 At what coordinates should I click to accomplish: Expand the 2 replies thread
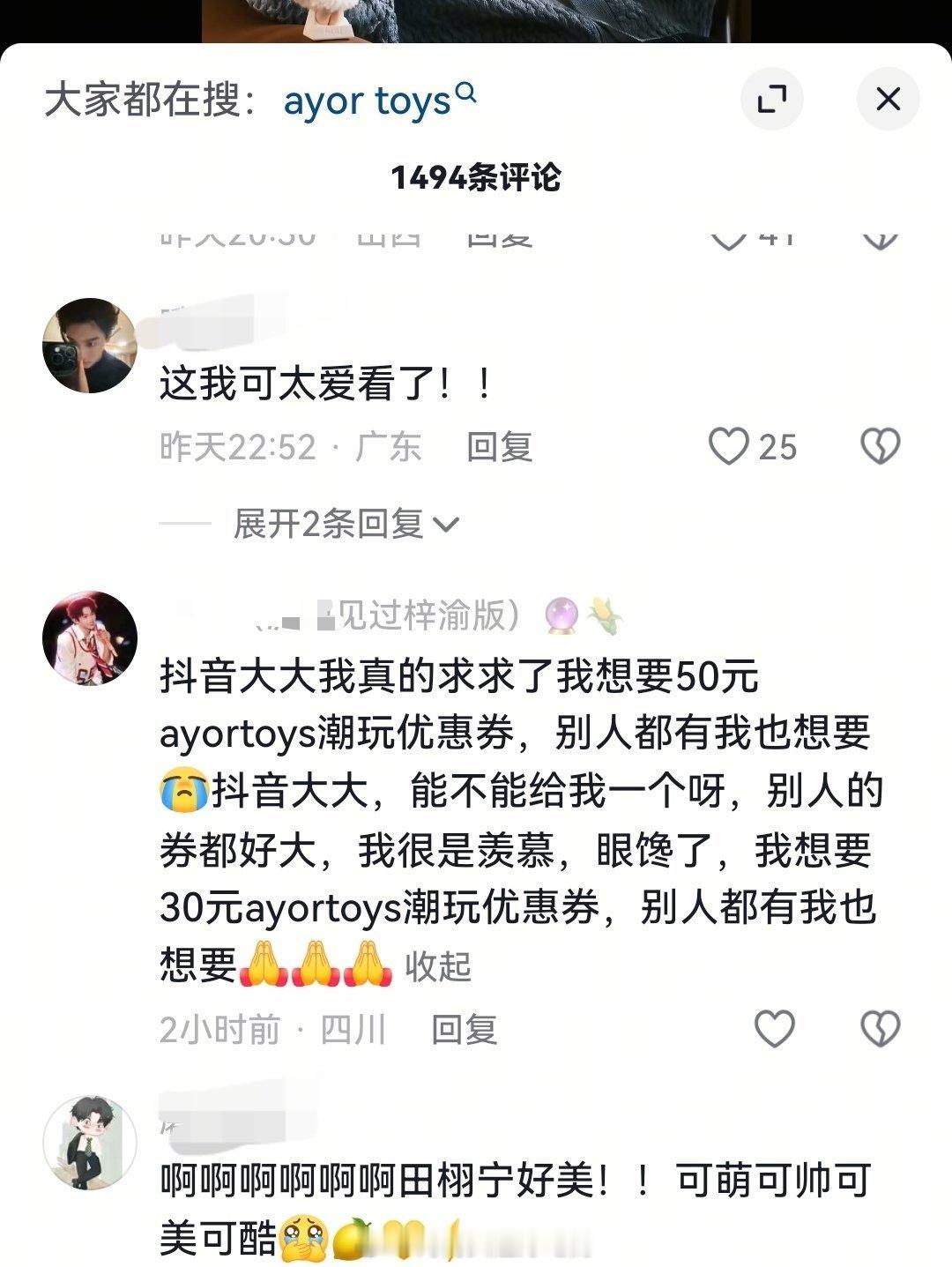326,524
